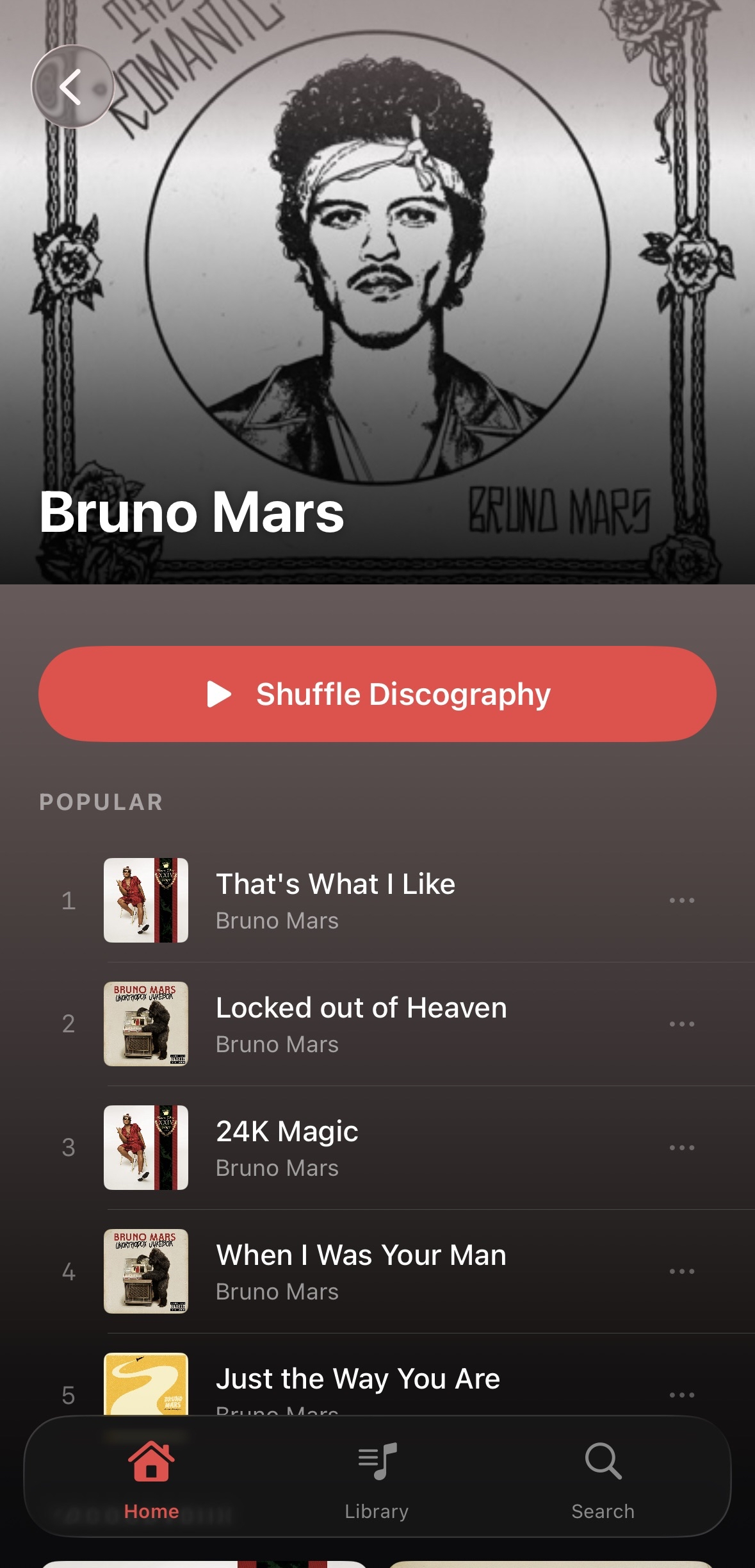
Task: Start Shuffle Discography playback
Action: point(377,694)
